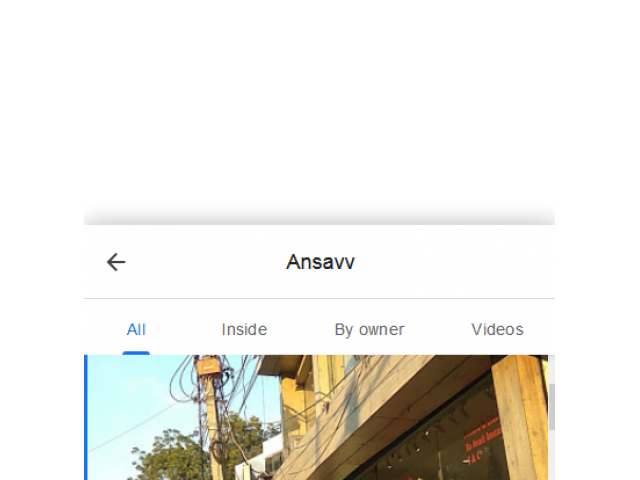This screenshot has height=480, width=640.
Task: Go back from Ansavv photos
Action: tap(116, 262)
